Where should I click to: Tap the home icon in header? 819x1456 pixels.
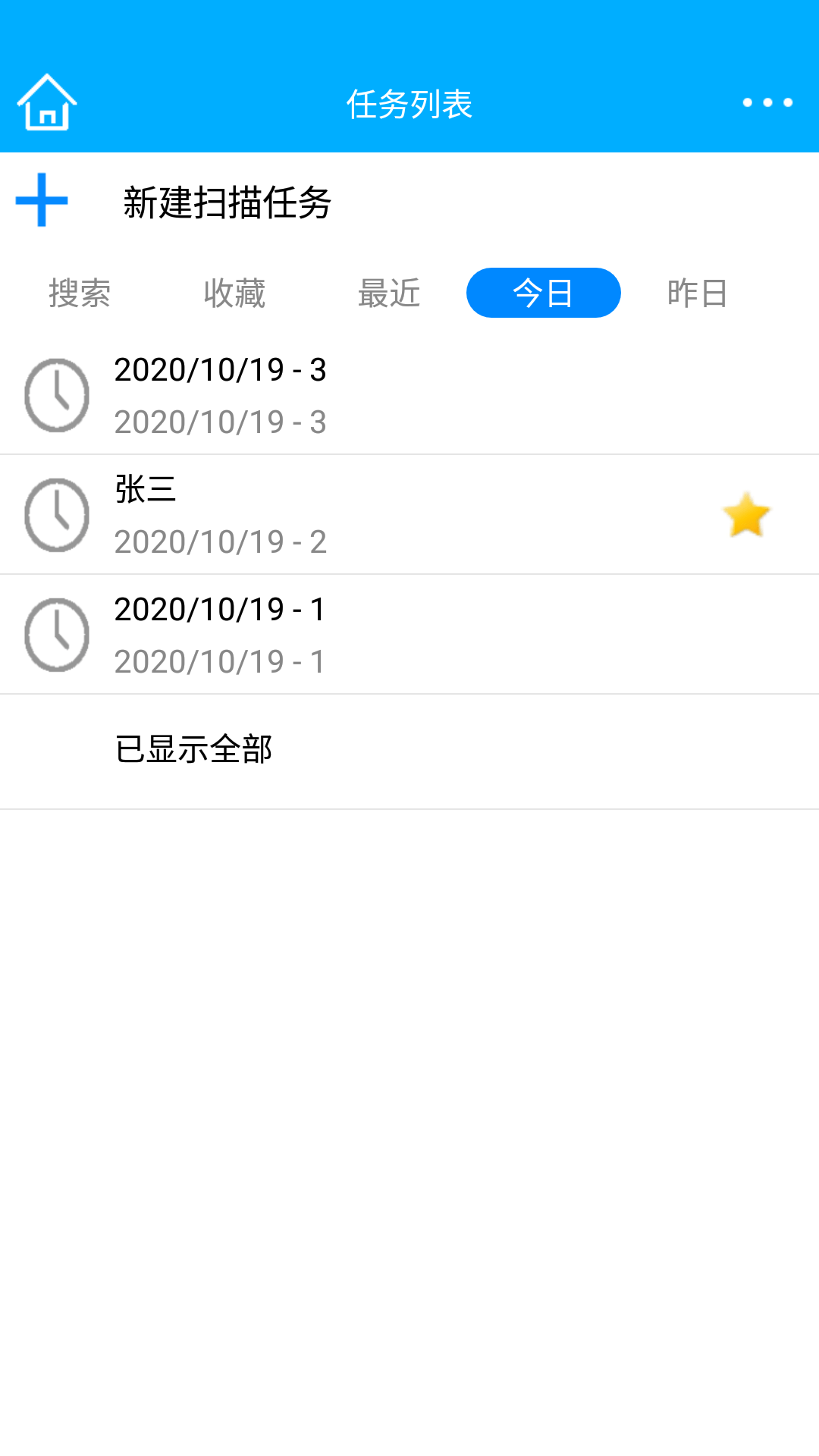[47, 102]
